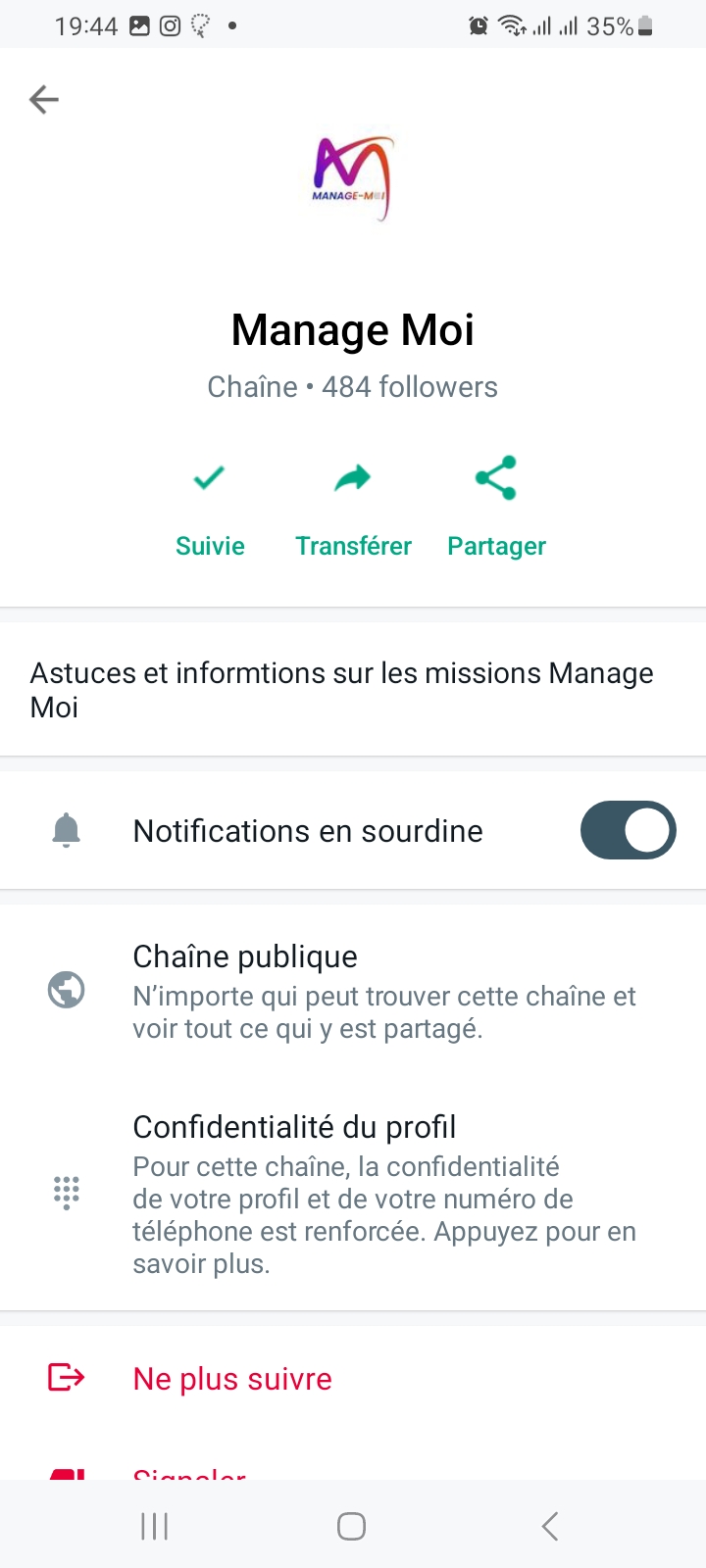Go back using the top-left arrow
Image resolution: width=706 pixels, height=1568 pixels.
(44, 99)
